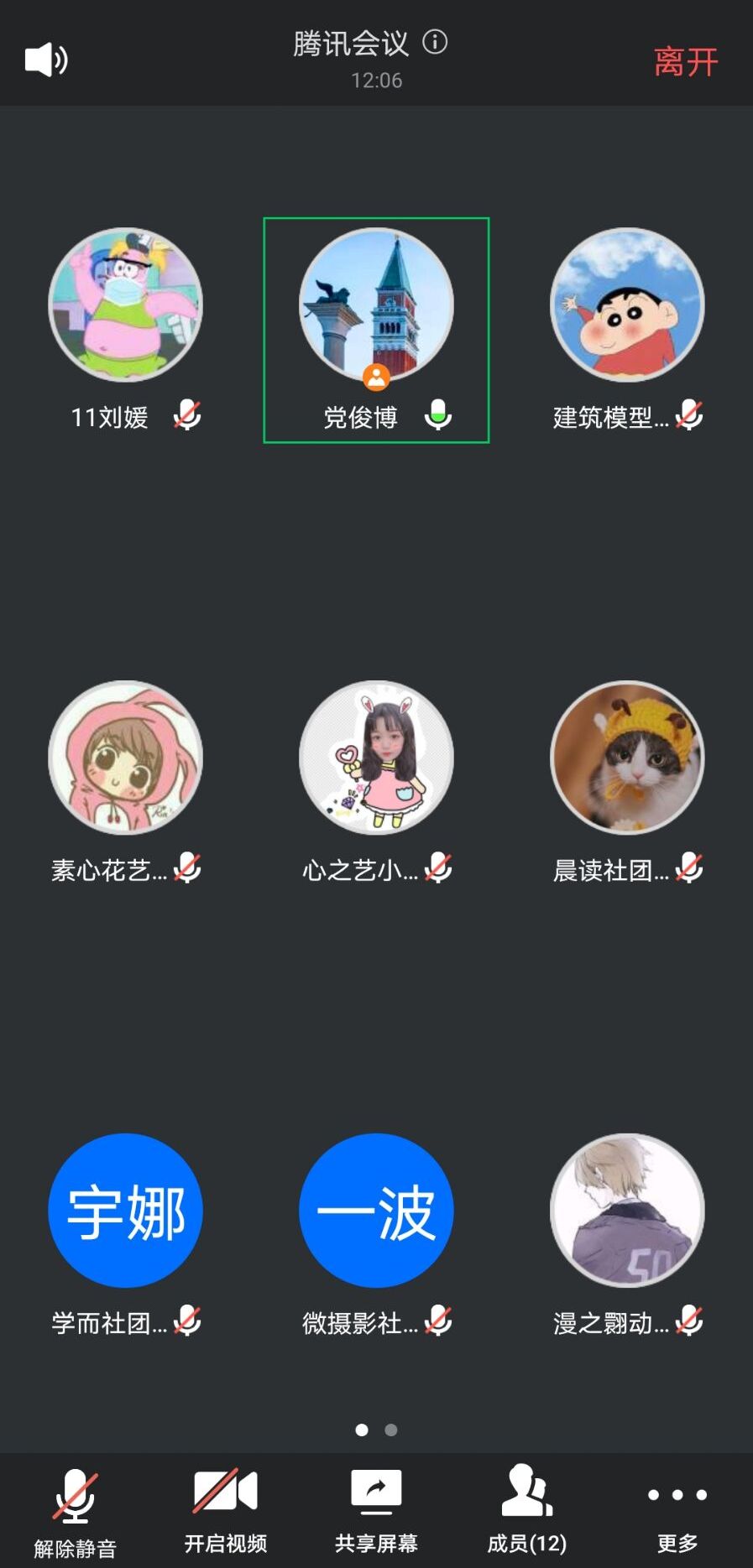Viewport: 753px width, 1568px height.
Task: Select participant 微摄影社 (一波)
Action: [376, 1211]
